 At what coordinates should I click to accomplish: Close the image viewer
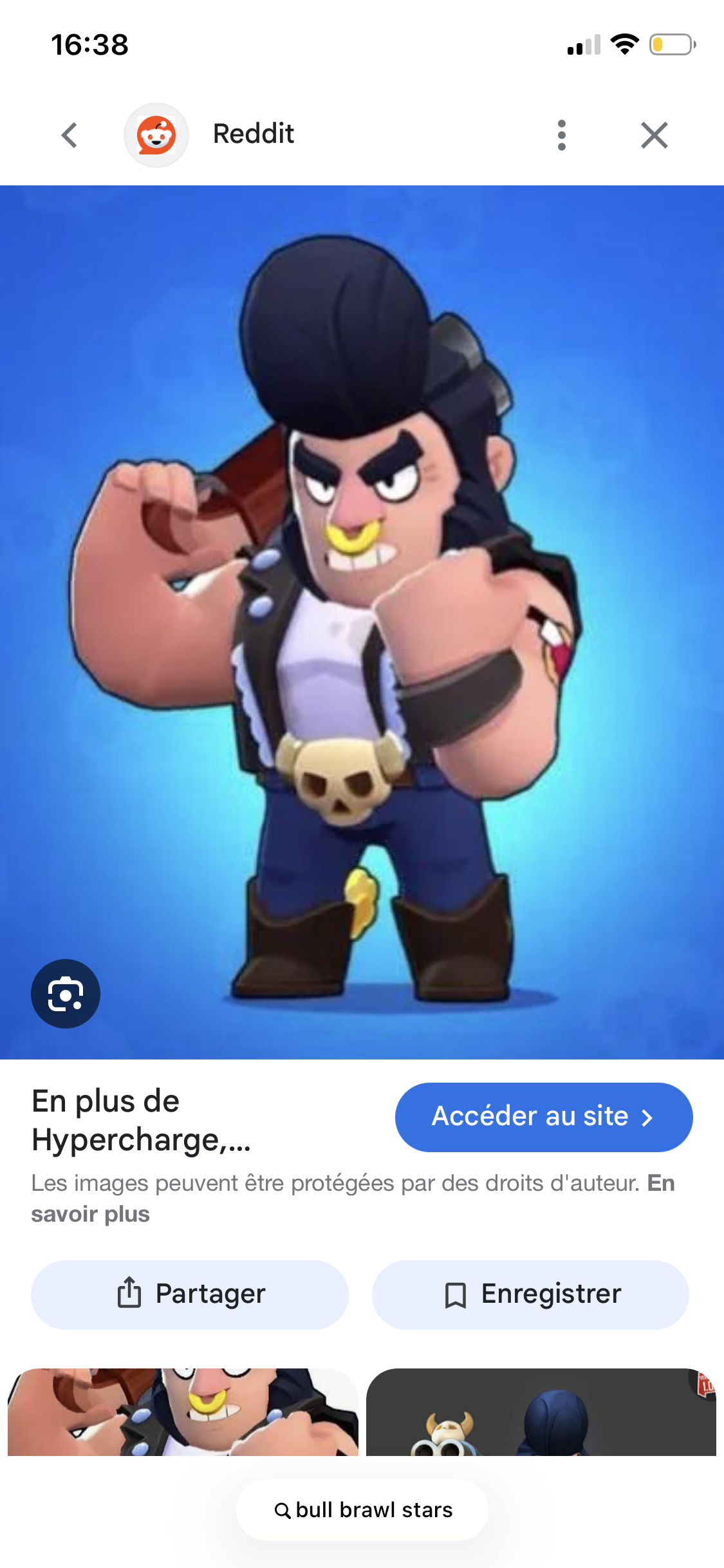pos(654,135)
